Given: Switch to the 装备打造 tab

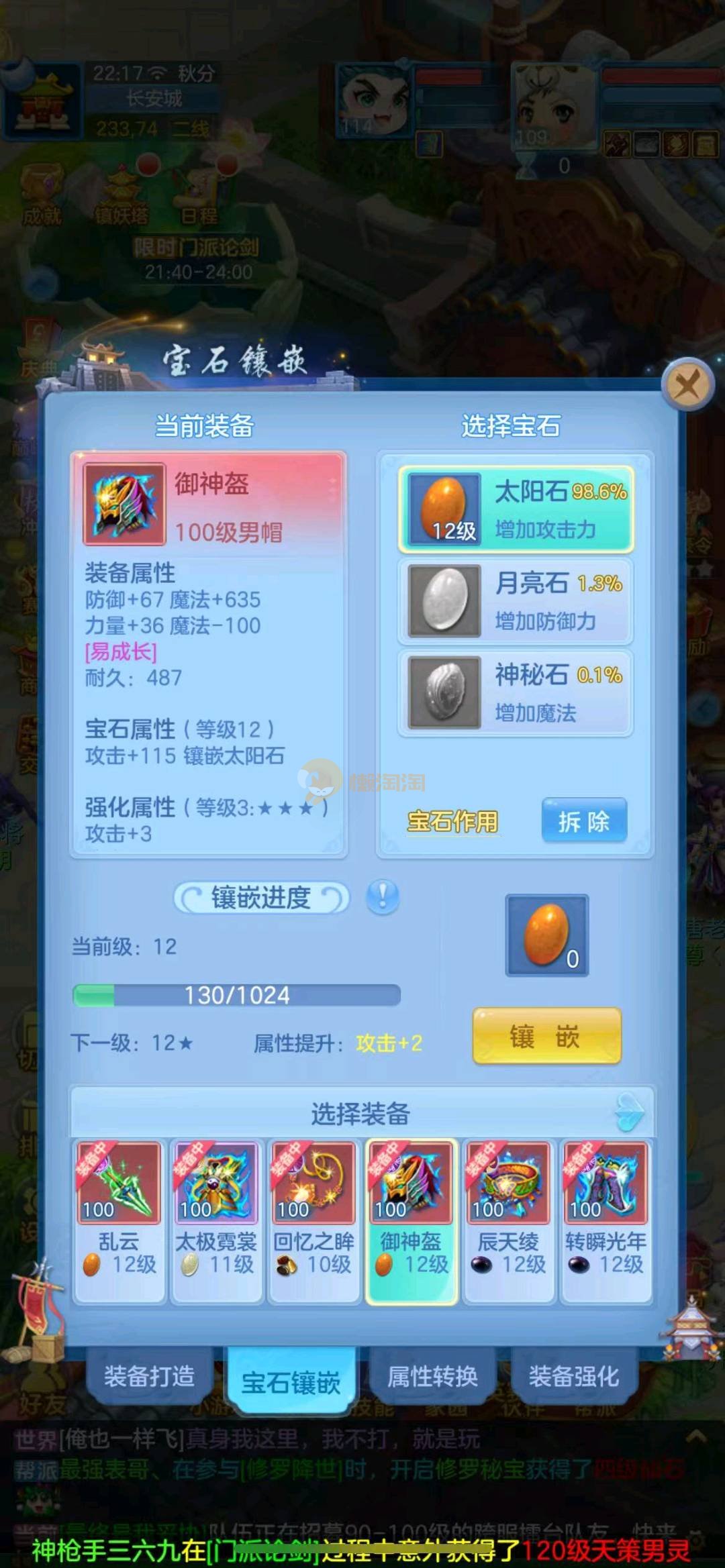Looking at the screenshot, I should [x=149, y=1375].
